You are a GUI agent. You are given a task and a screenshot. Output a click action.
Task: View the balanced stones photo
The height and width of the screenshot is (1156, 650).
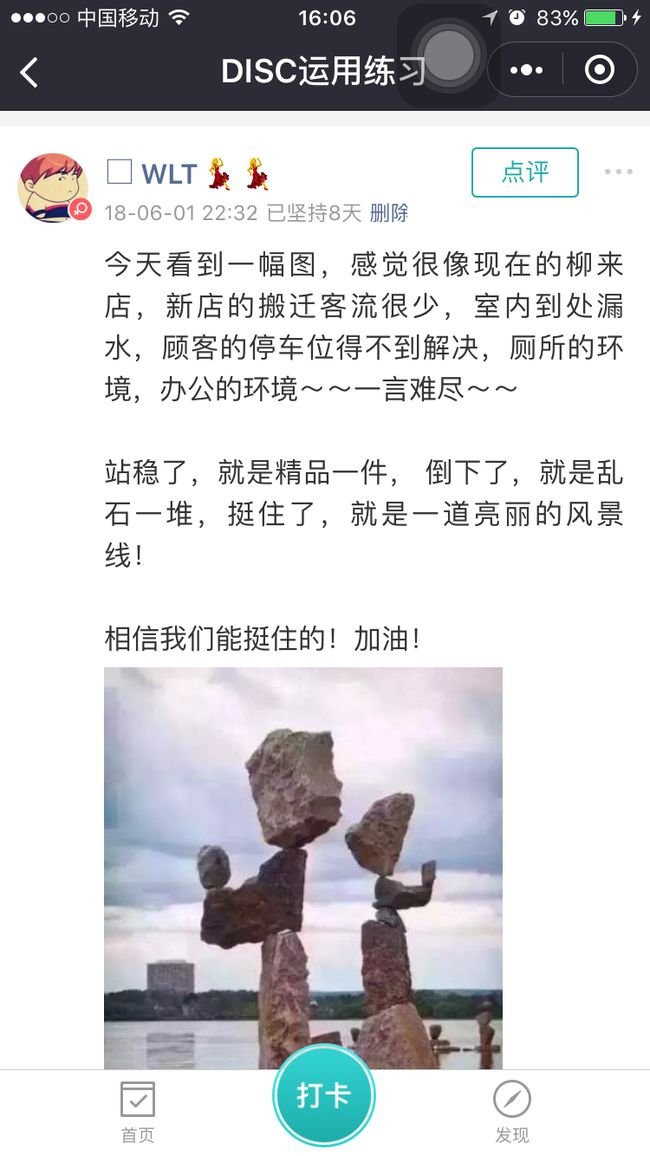[x=303, y=868]
